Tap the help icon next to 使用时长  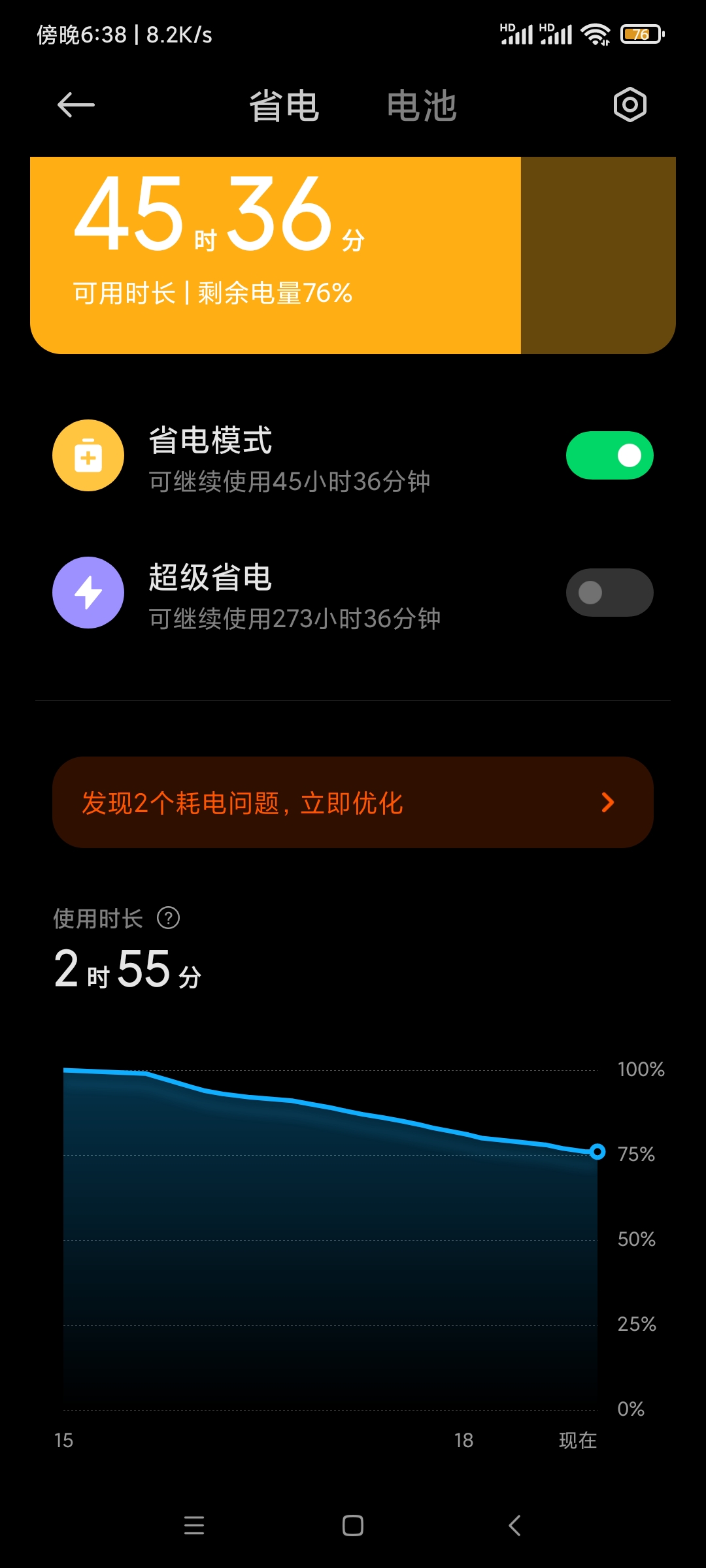(x=169, y=918)
